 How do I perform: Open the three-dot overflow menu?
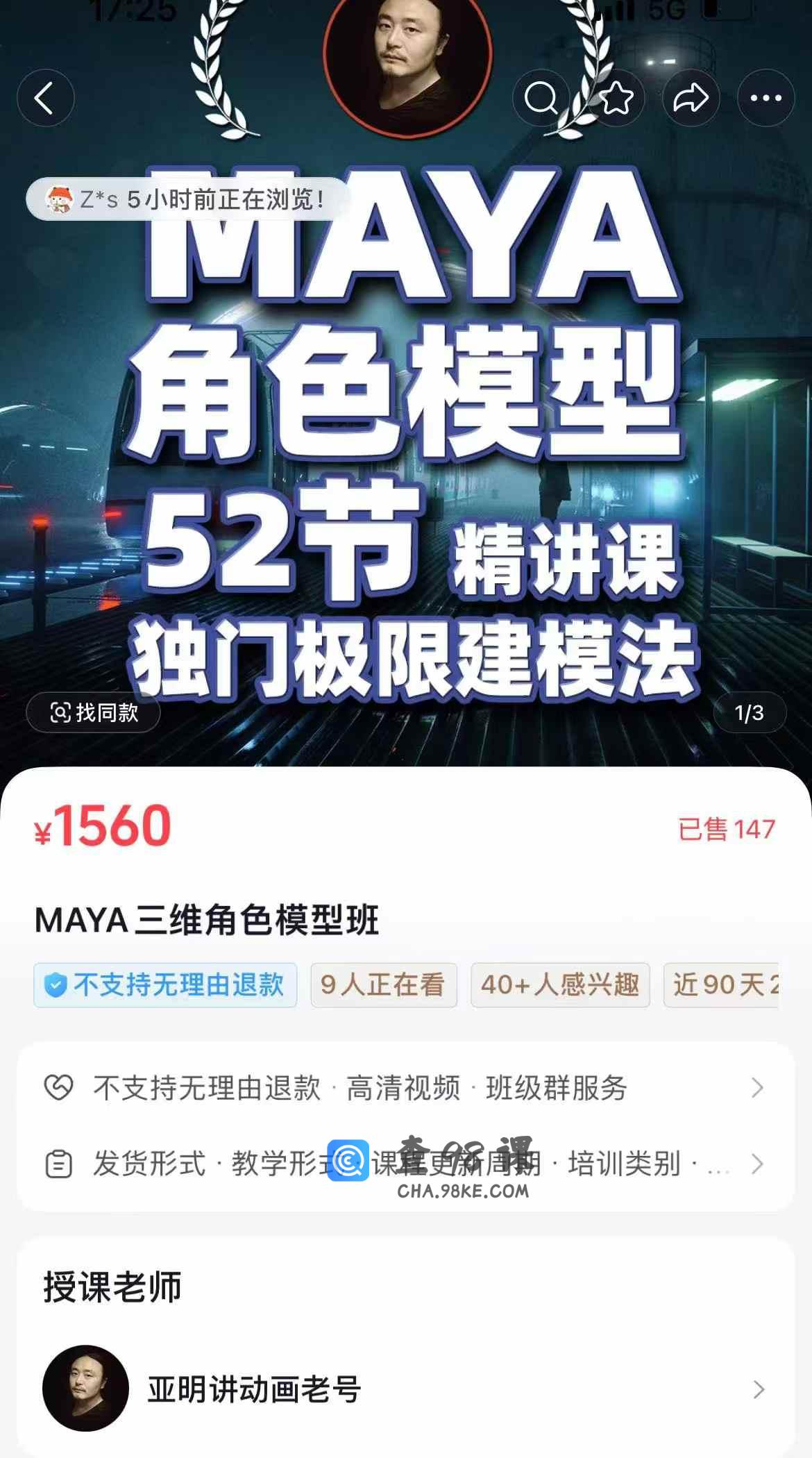point(766,98)
